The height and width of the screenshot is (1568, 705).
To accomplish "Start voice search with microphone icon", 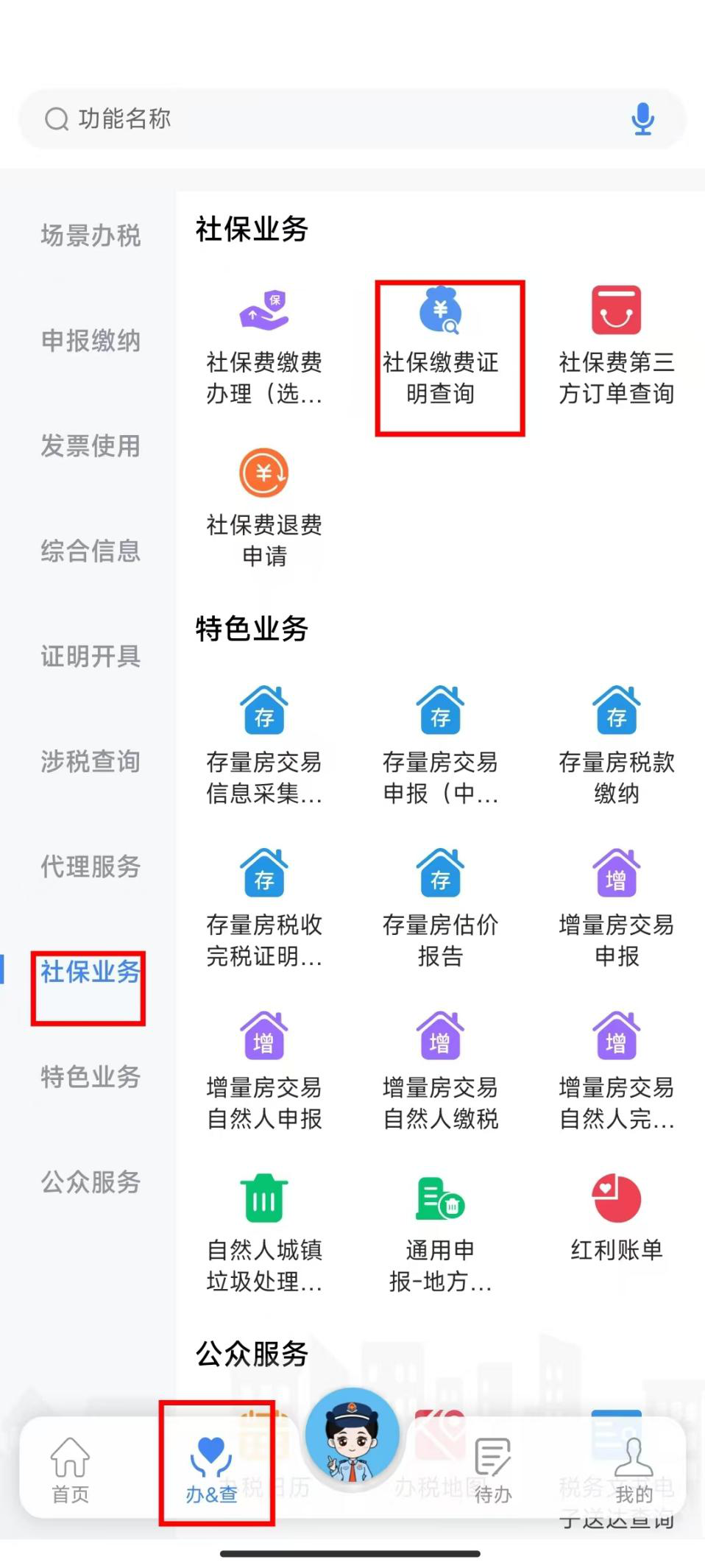I will [642, 119].
